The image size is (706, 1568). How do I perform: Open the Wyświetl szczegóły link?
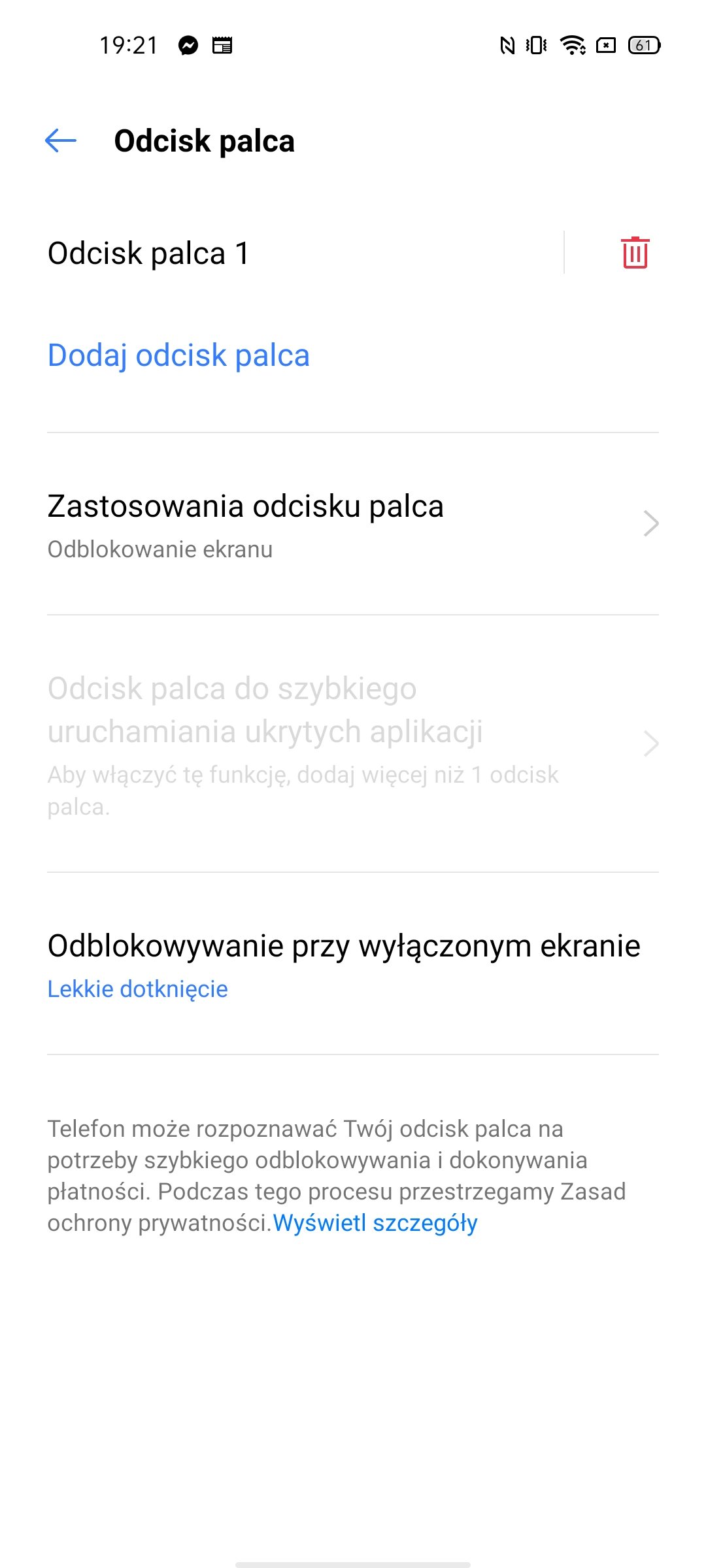(x=375, y=1223)
